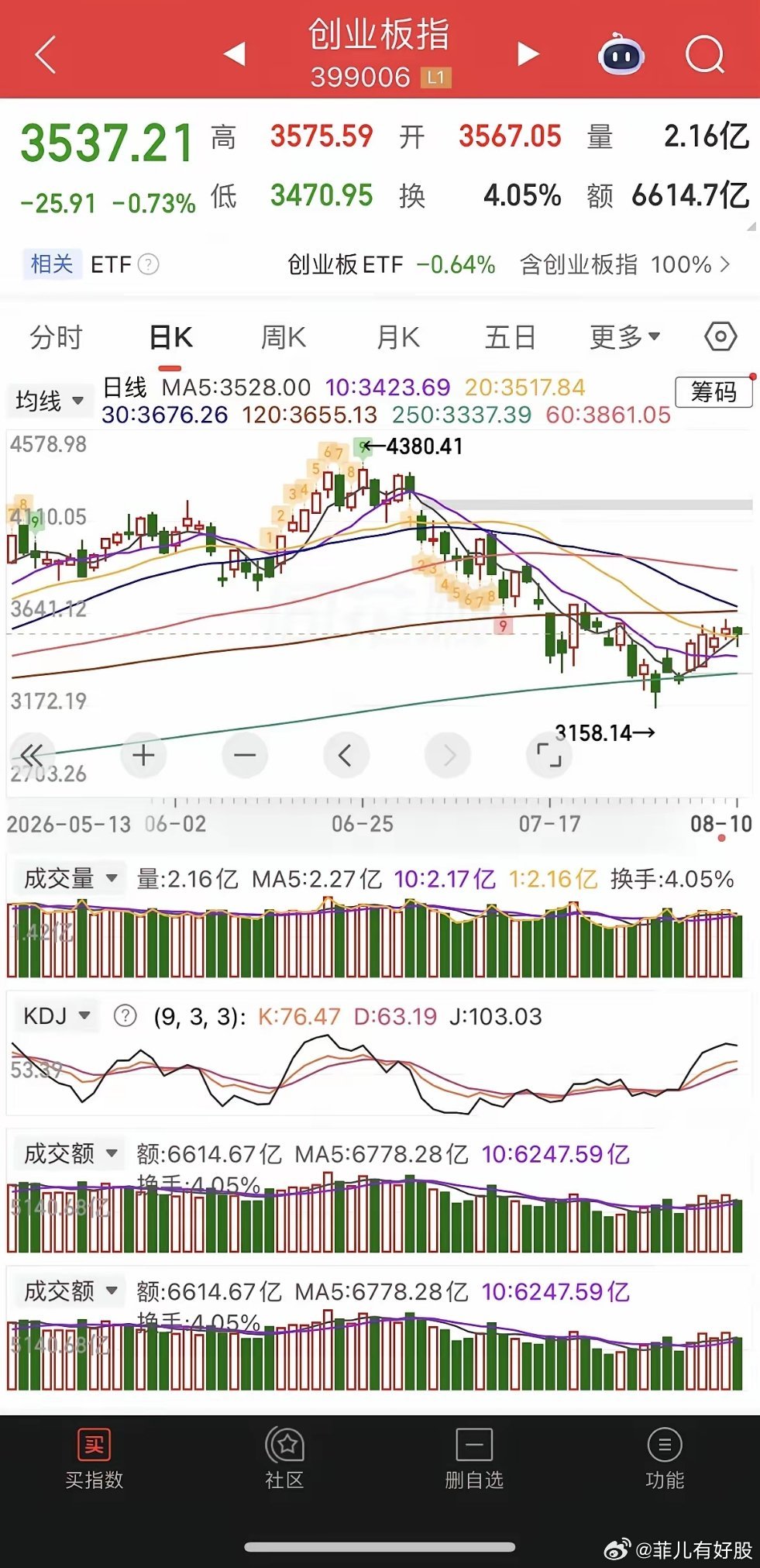Switch to the 五日 chart tab

pos(510,338)
